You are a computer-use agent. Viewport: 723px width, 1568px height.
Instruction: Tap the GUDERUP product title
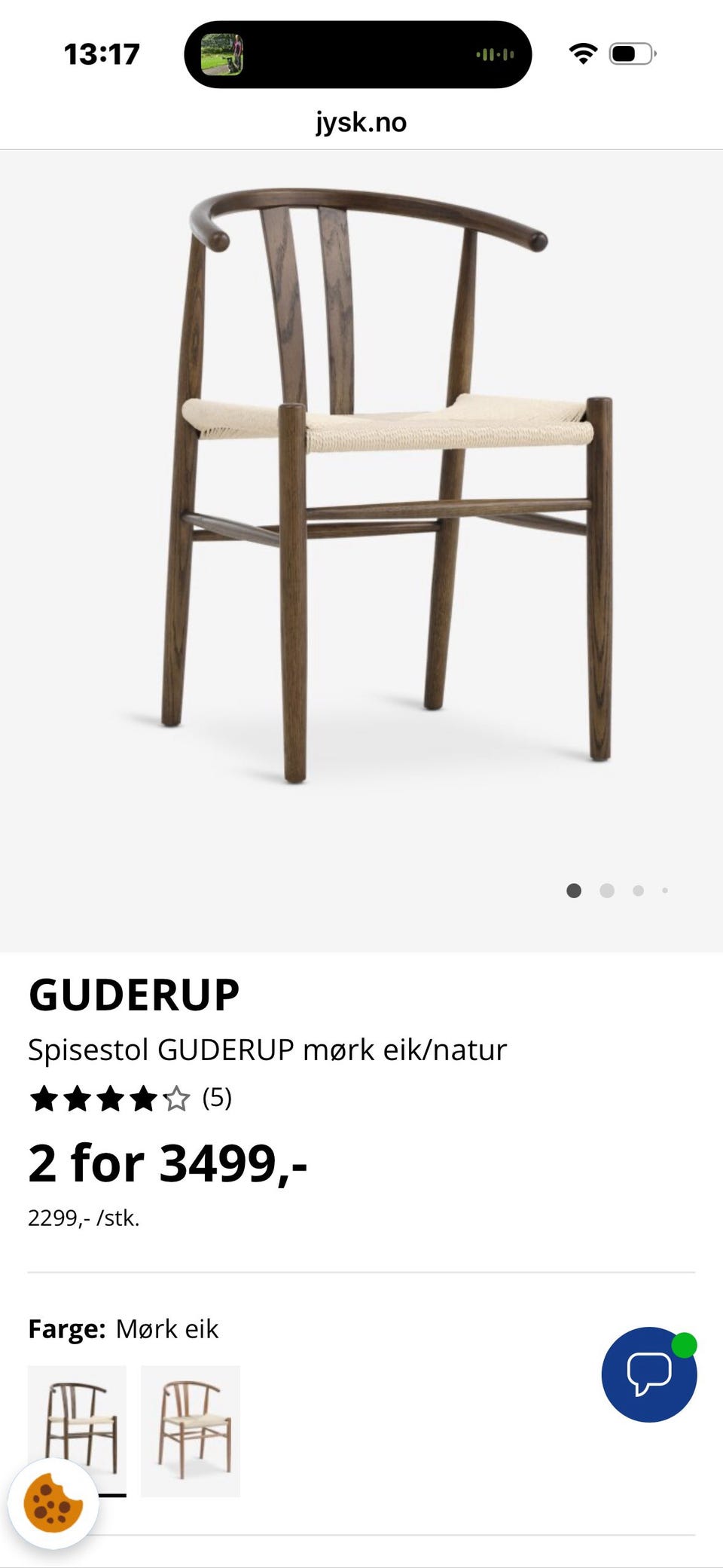pyautogui.click(x=134, y=995)
